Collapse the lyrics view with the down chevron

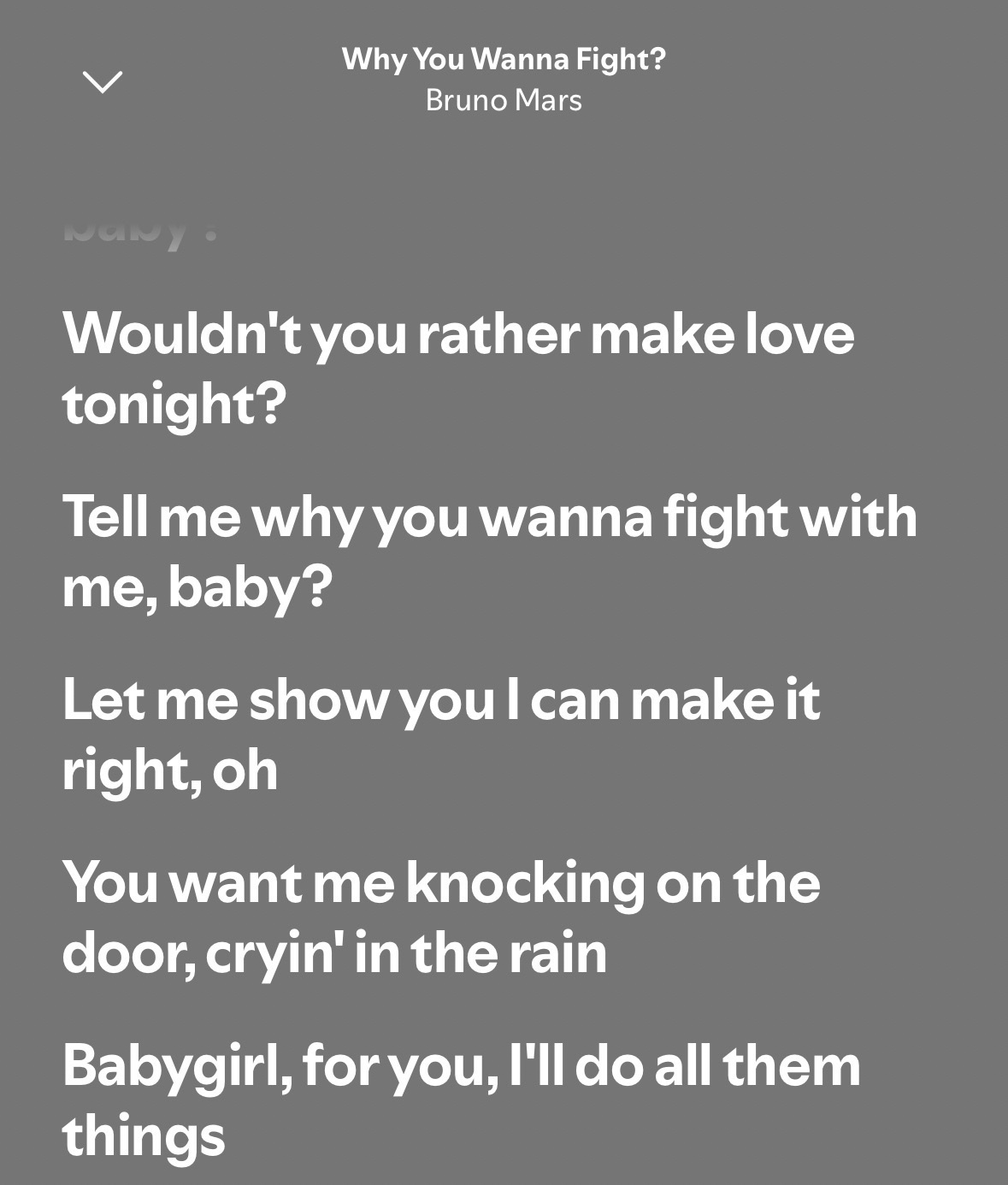tap(103, 82)
